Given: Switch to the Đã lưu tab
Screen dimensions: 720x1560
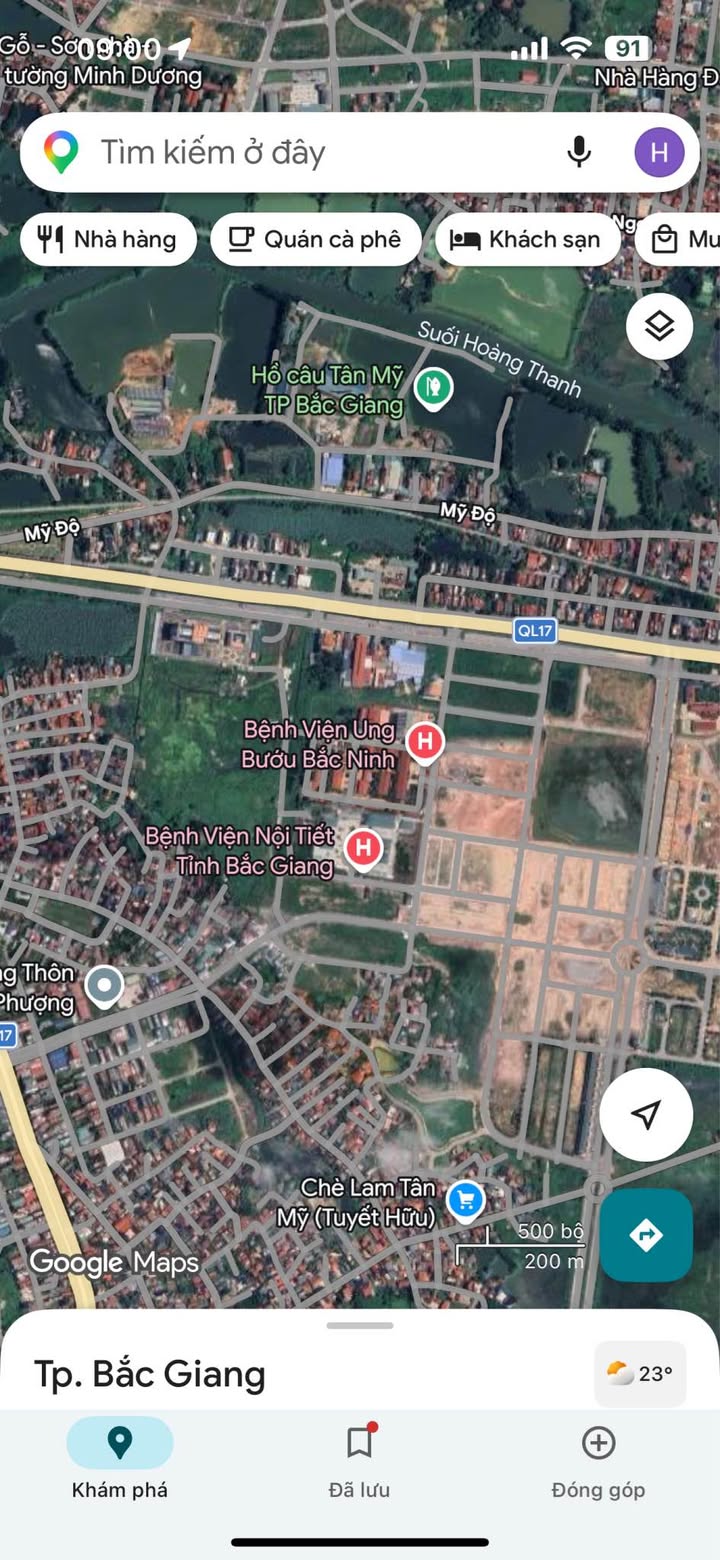Looking at the screenshot, I should (359, 1458).
